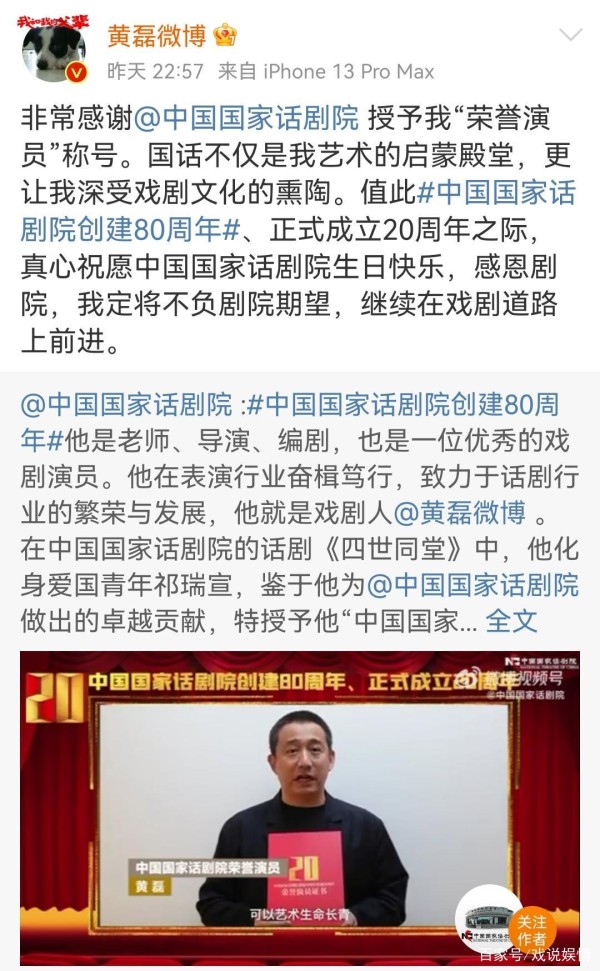Follow the author via 关注作者
The width and height of the screenshot is (600, 971).
click(x=532, y=930)
